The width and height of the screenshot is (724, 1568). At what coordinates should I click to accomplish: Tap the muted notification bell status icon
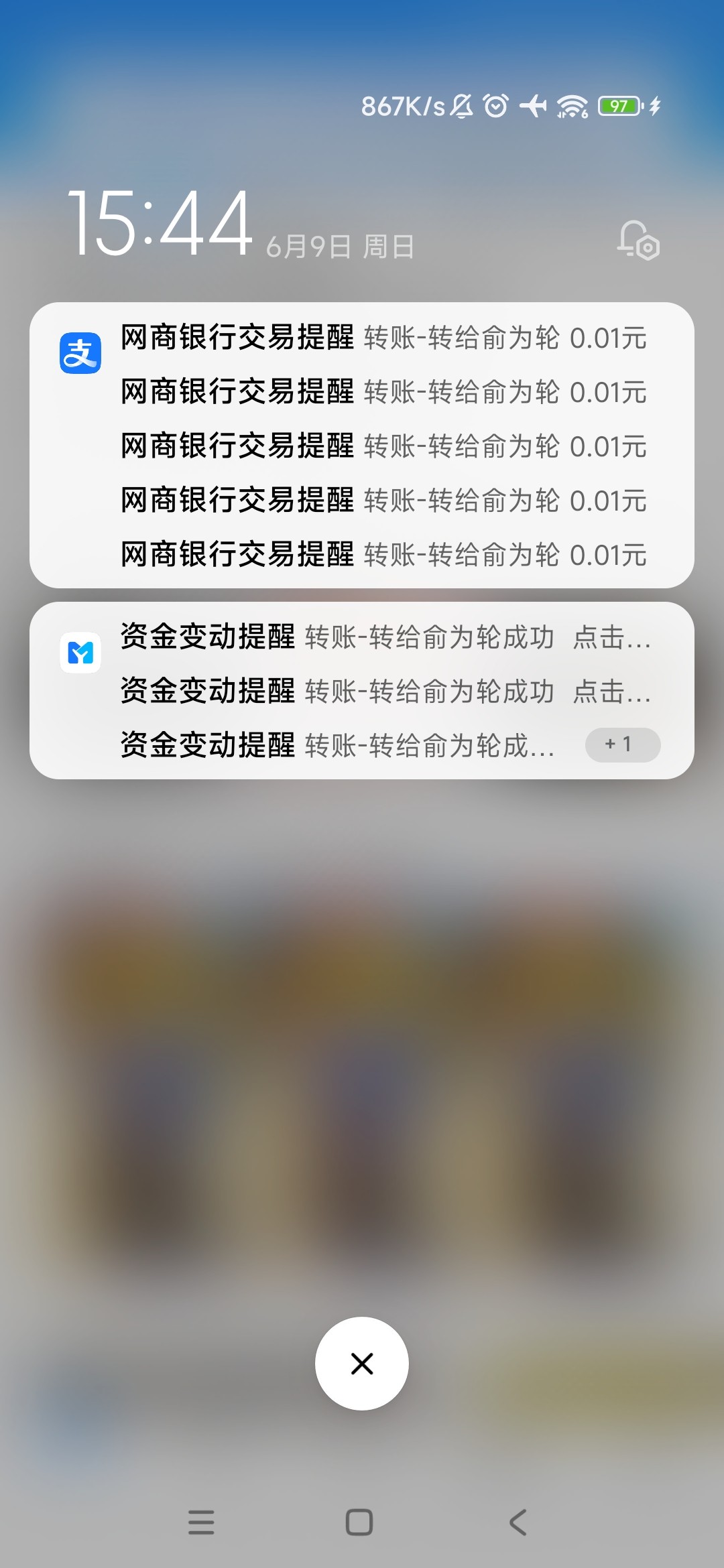(462, 105)
